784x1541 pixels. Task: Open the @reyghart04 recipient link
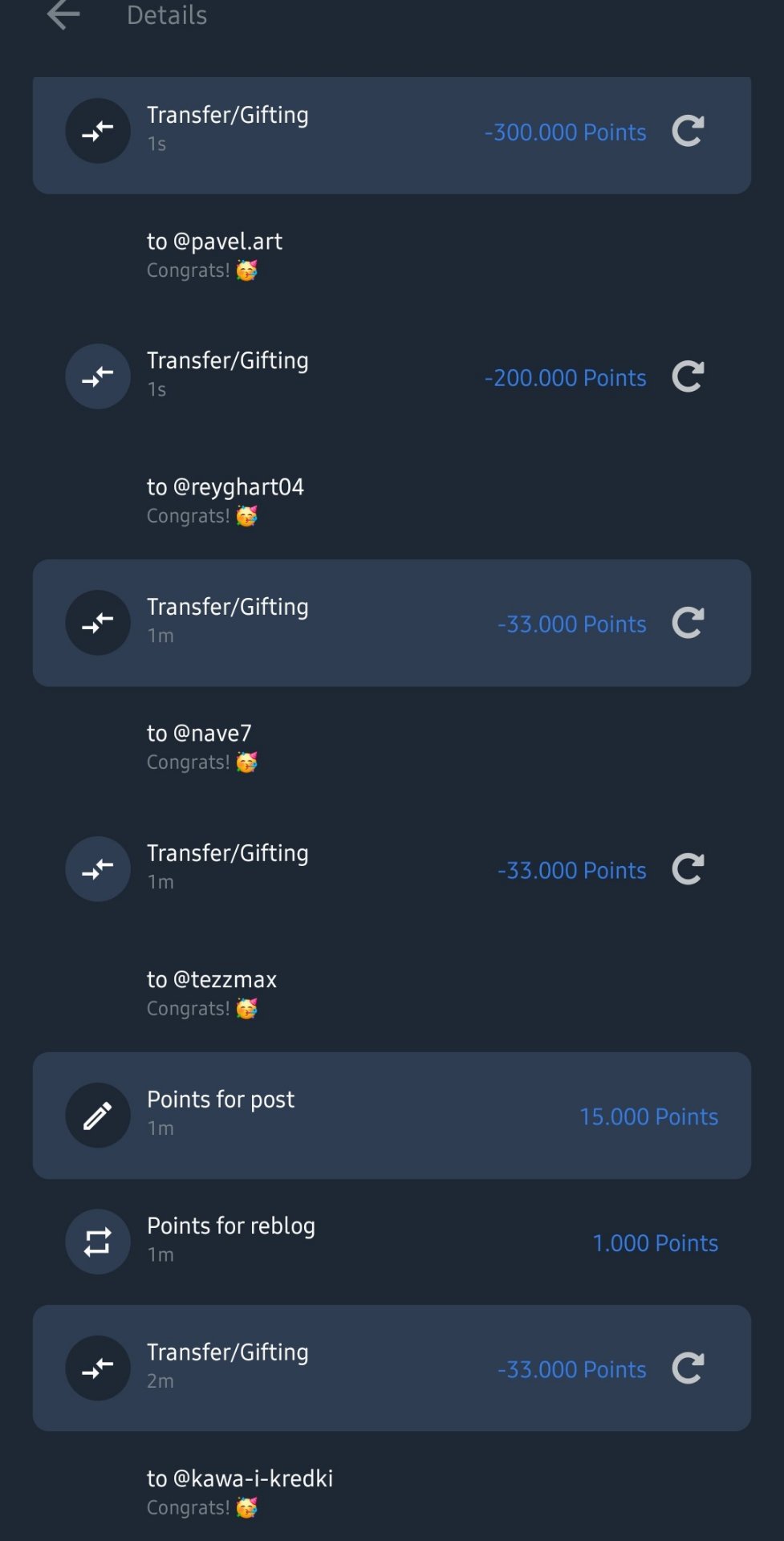(x=225, y=486)
